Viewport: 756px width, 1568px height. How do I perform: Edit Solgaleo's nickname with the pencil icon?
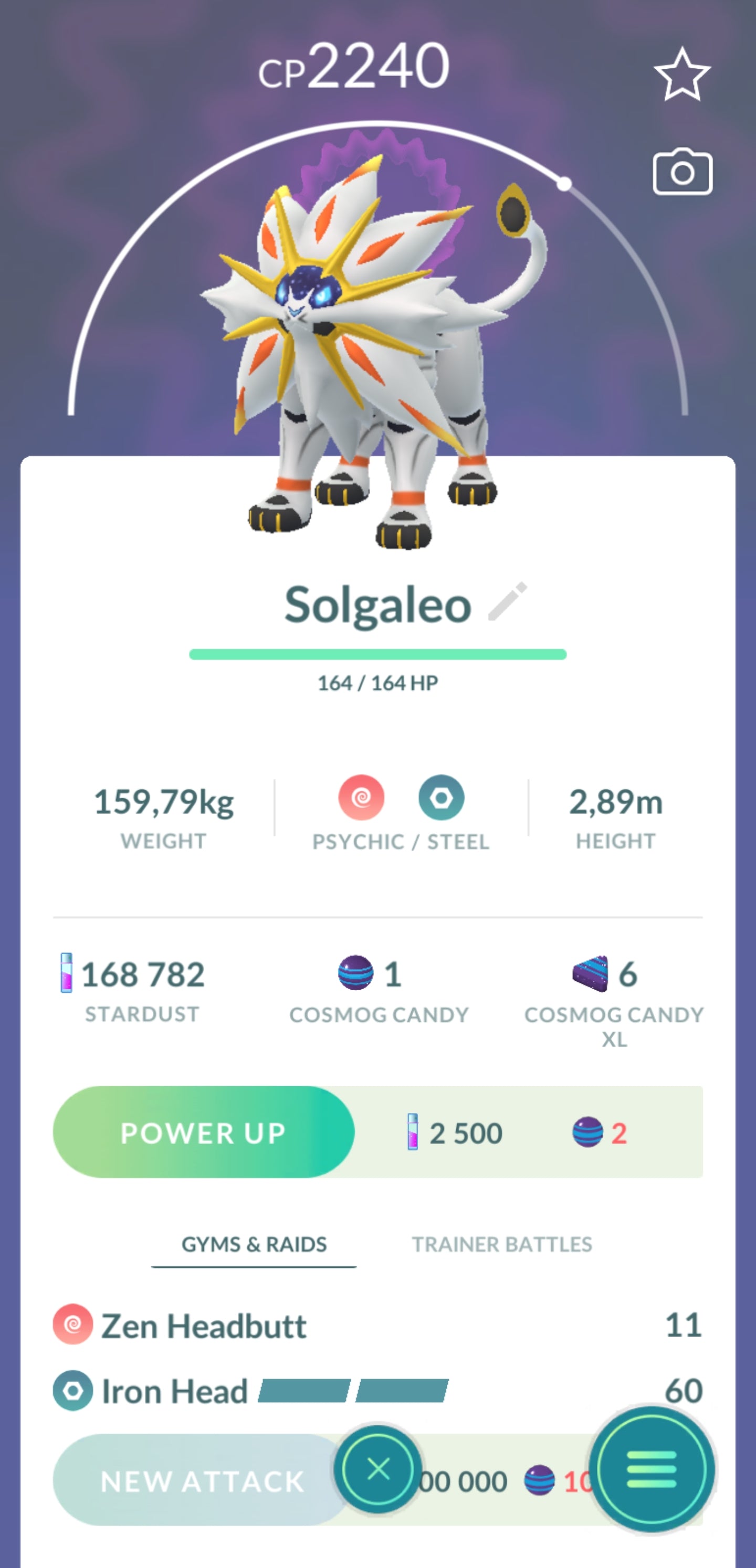pos(507,601)
